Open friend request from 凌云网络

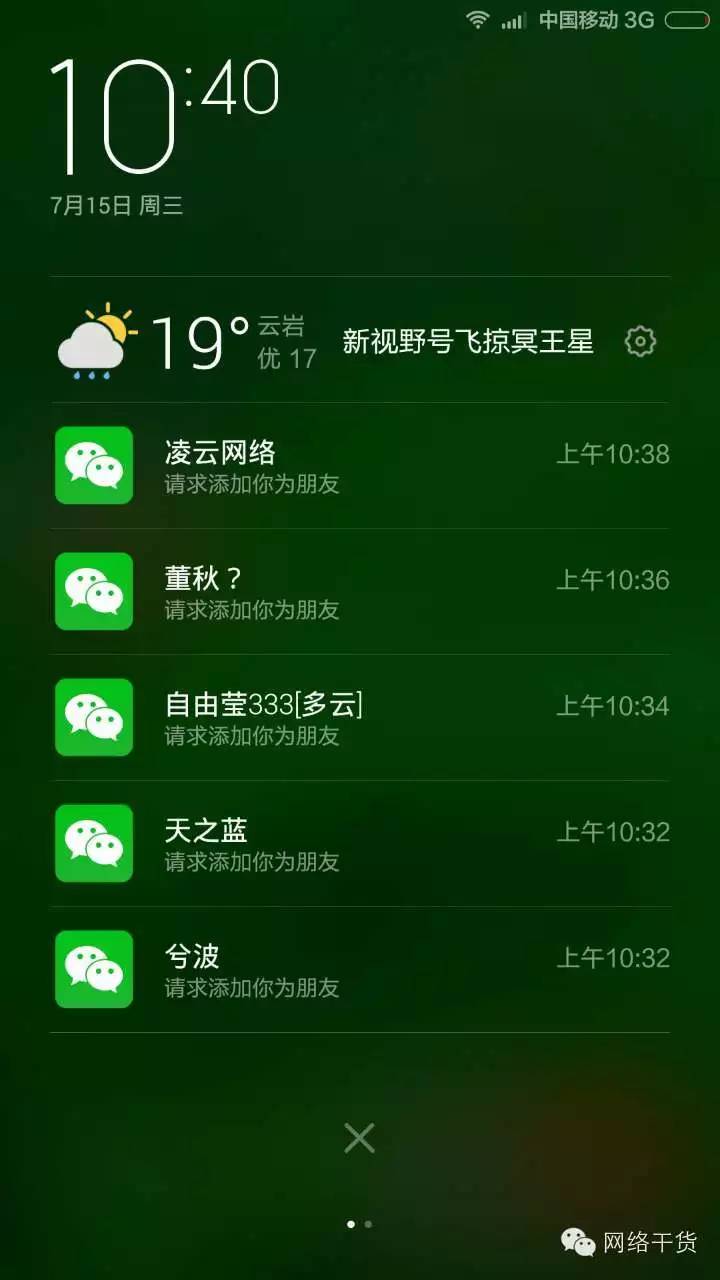tap(360, 466)
